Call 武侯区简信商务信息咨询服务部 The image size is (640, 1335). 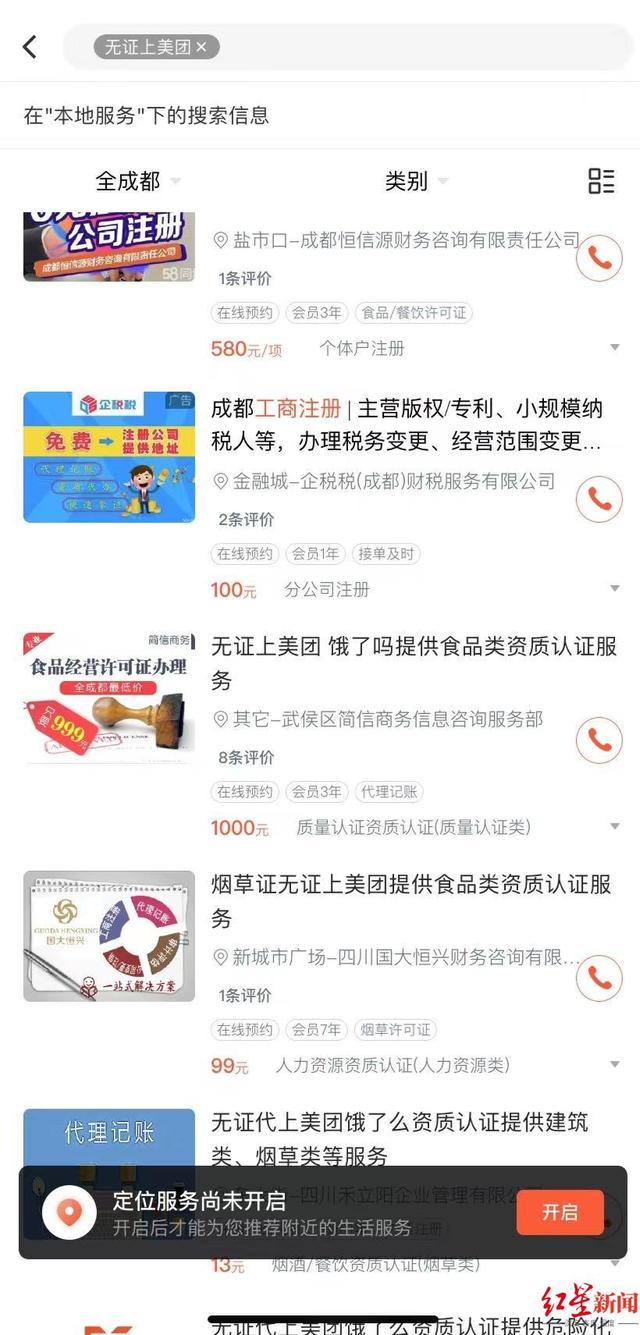coord(600,739)
